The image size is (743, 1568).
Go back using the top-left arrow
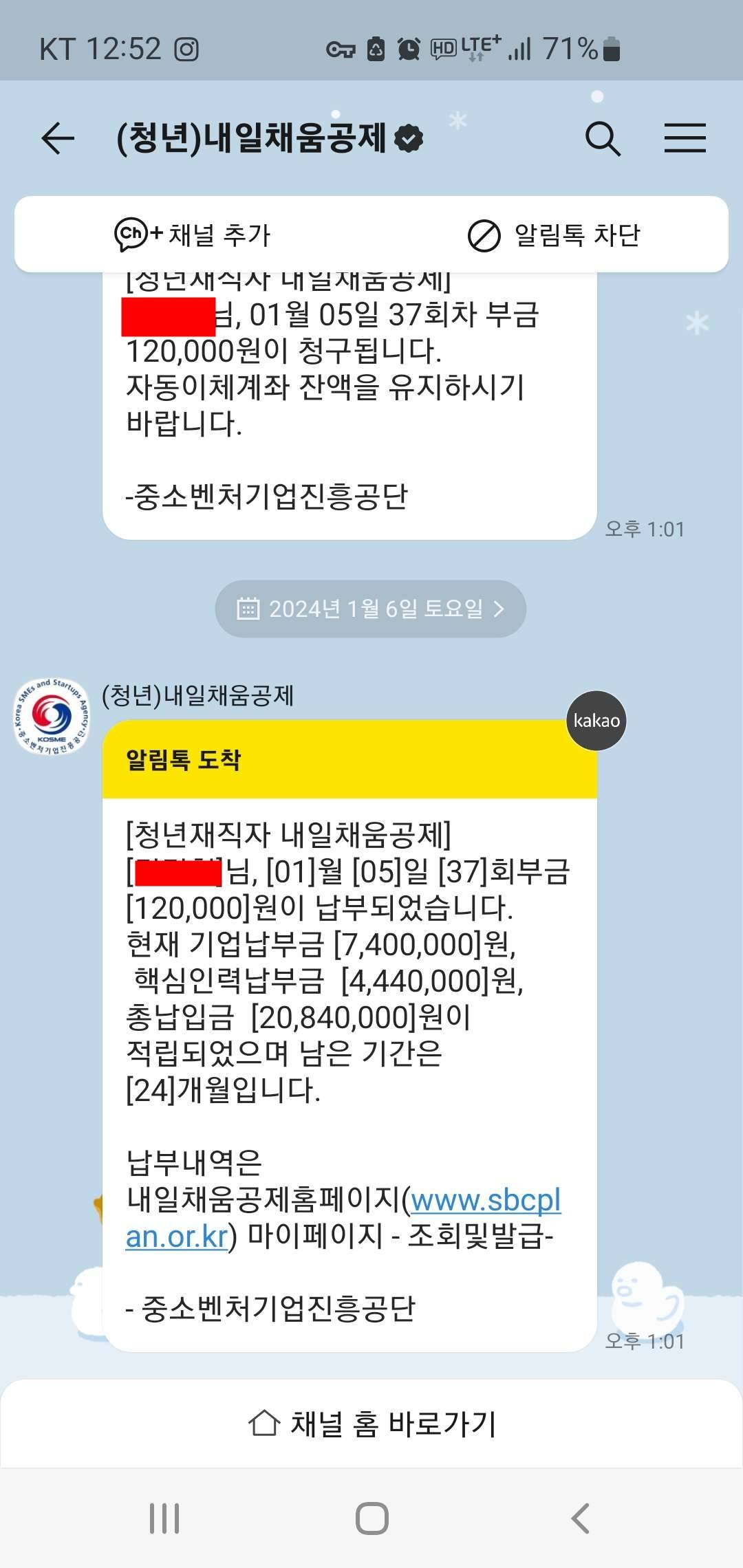(58, 138)
